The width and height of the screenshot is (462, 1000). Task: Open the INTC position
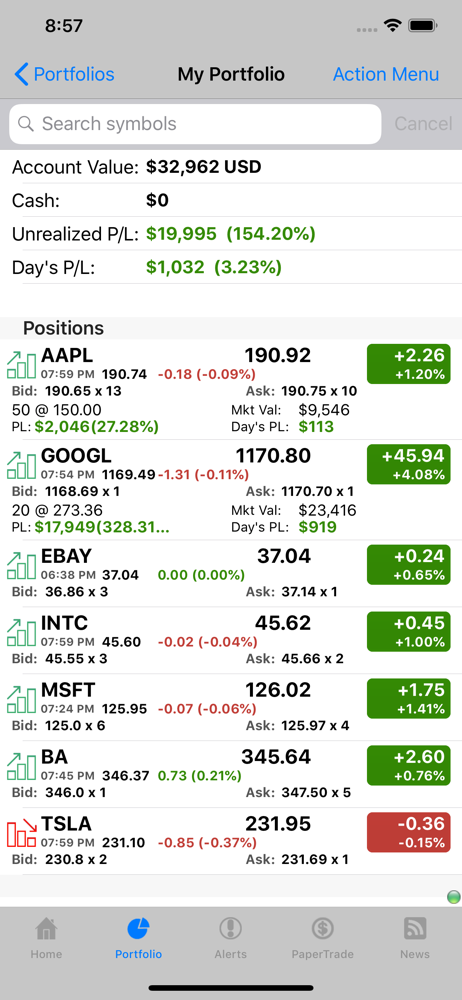[231, 640]
